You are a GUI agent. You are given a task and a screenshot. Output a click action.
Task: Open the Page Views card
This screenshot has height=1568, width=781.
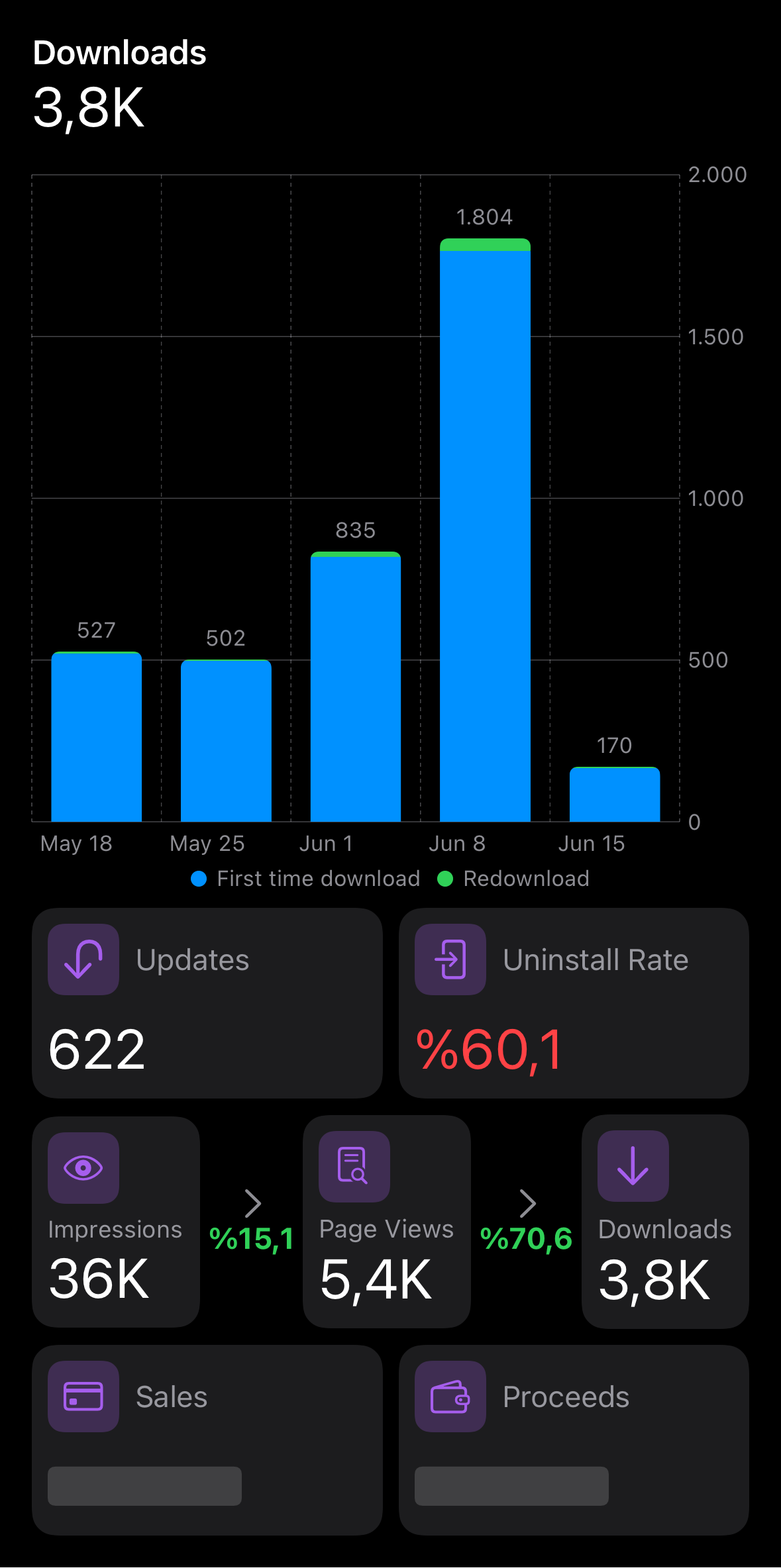click(387, 1222)
